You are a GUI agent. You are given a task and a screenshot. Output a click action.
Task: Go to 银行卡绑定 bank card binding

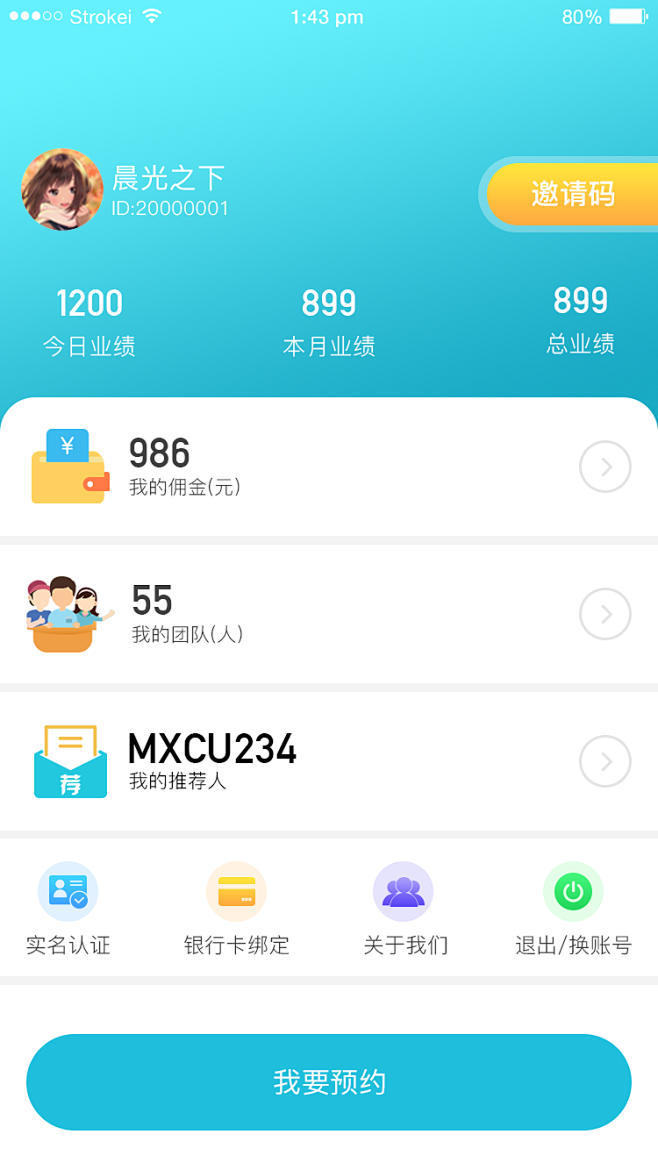(x=236, y=909)
